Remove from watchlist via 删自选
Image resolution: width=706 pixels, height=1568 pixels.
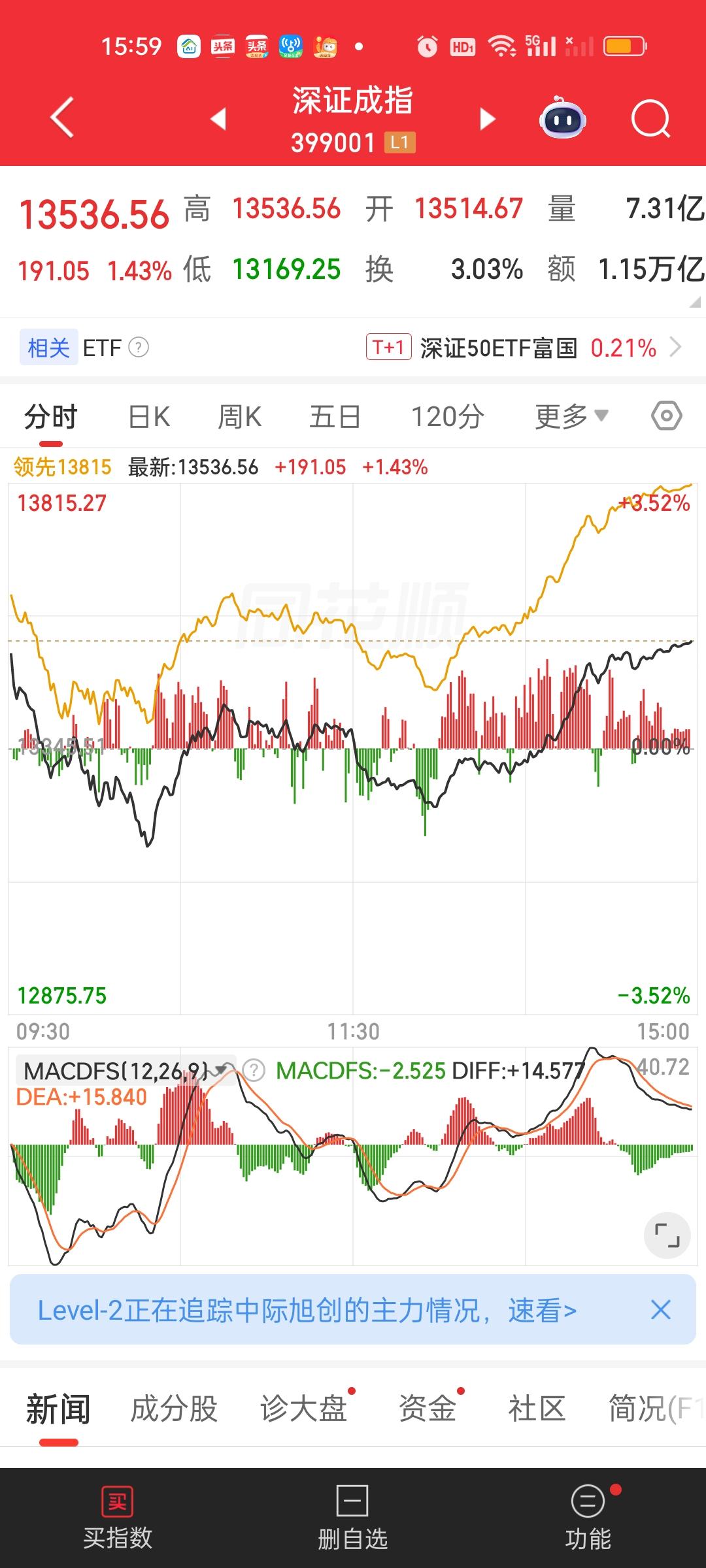[x=352, y=1517]
